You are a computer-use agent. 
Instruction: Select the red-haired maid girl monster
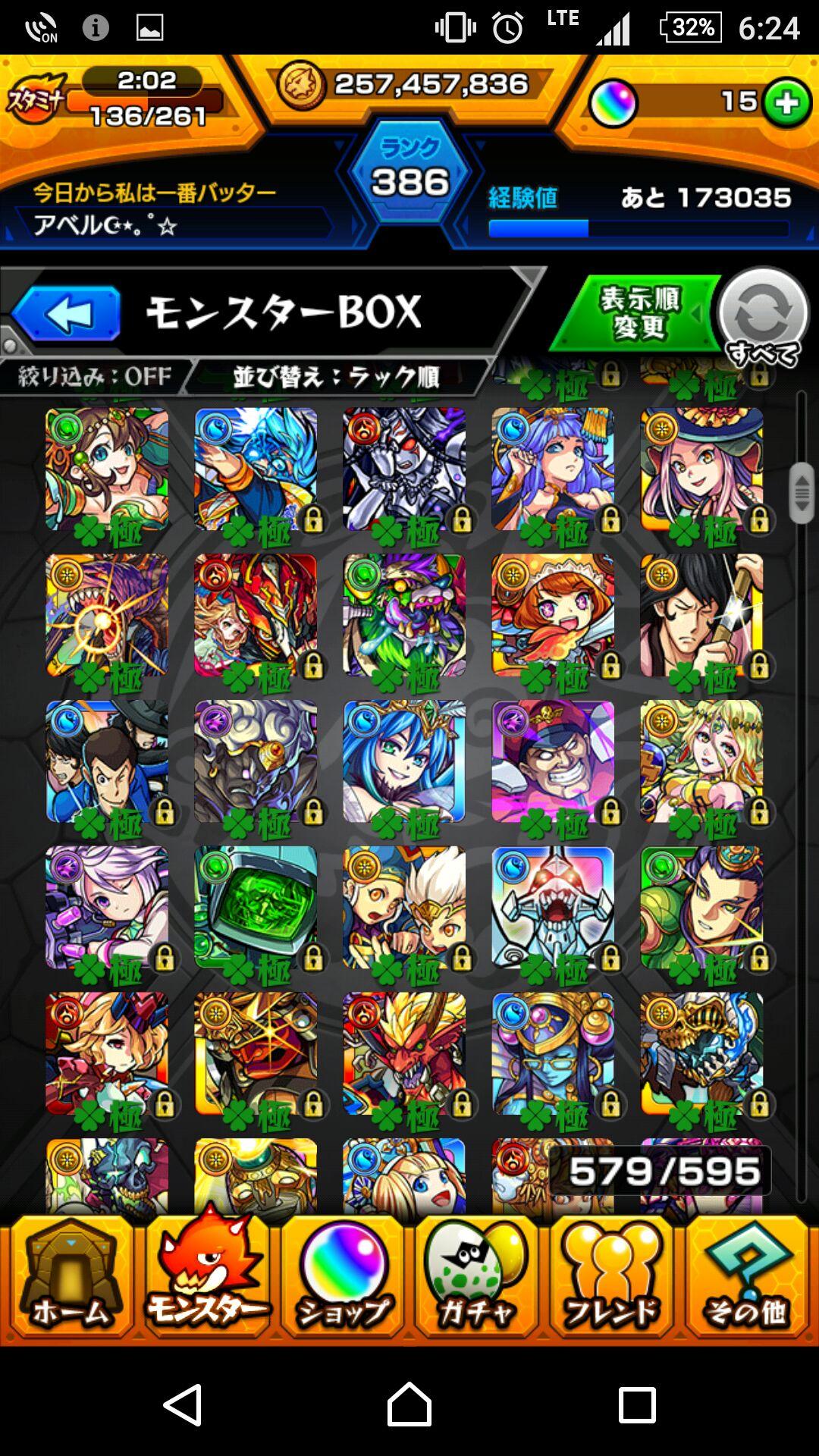(553, 615)
